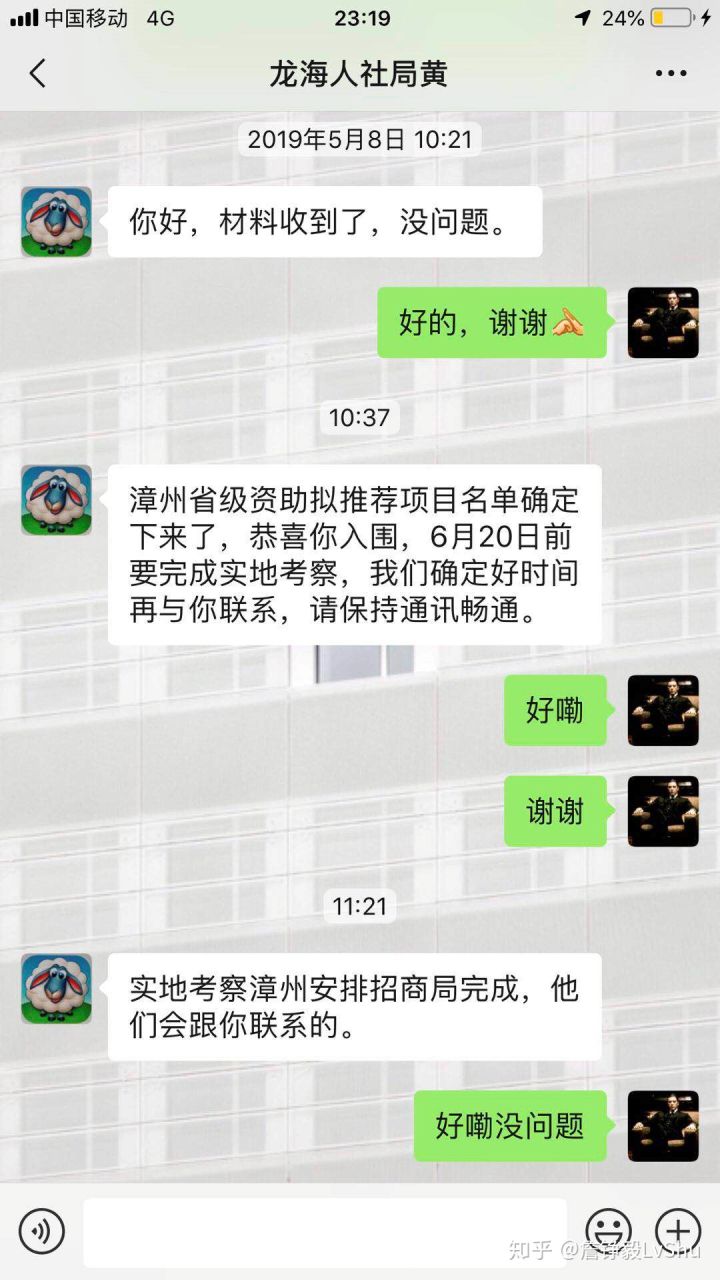Tap the '好嘞没问题' message bubble
The width and height of the screenshot is (720, 1280).
(x=510, y=1126)
